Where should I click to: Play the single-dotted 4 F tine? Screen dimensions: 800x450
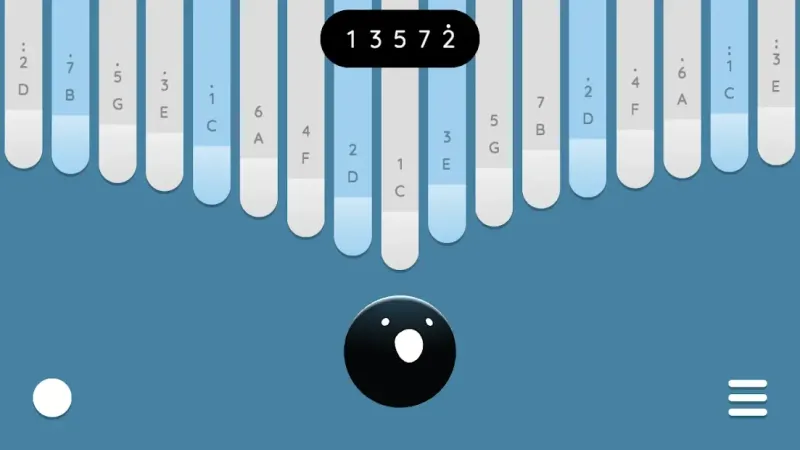[x=635, y=95]
